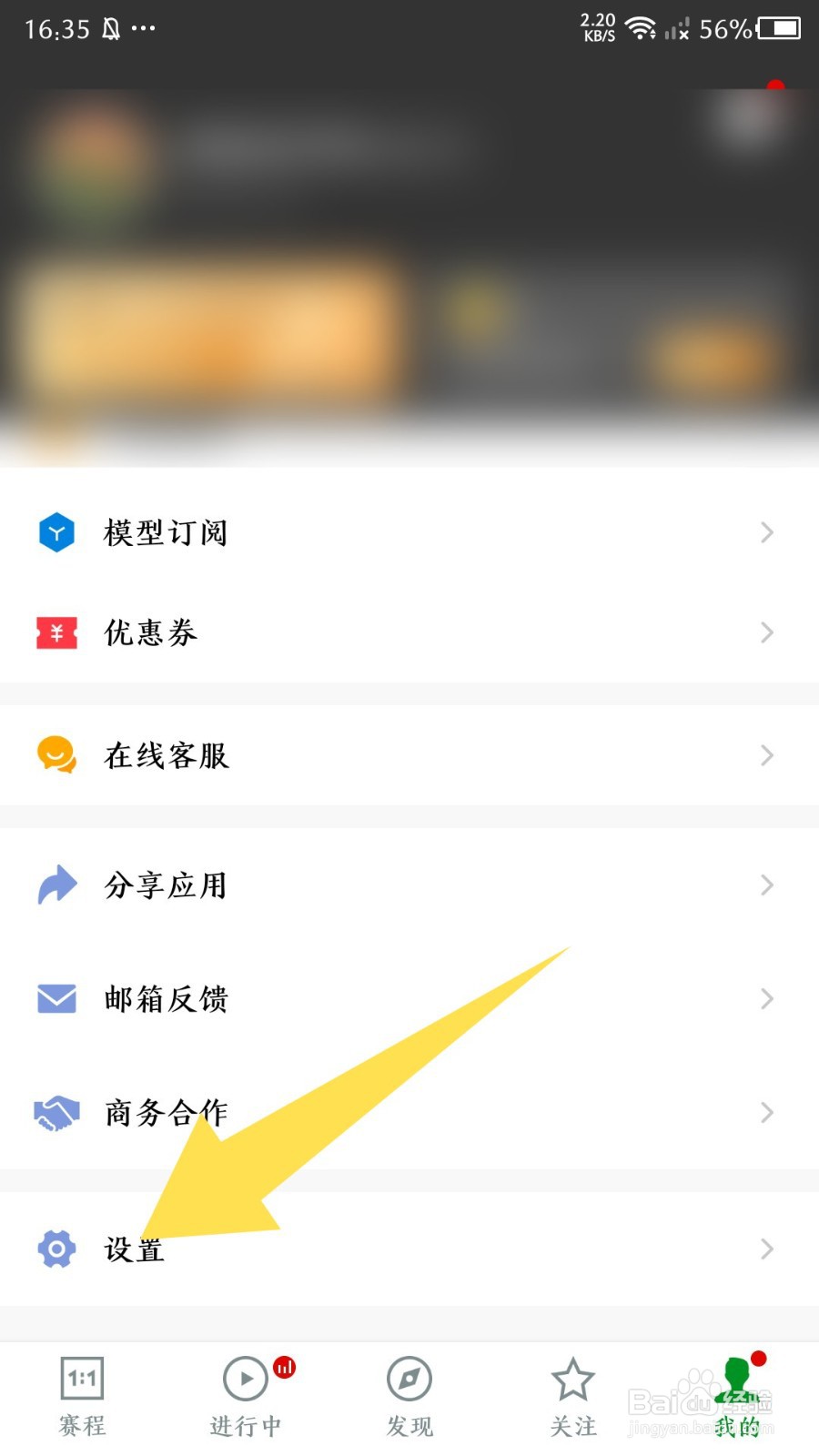Open the 进行中 play circle icon
Image resolution: width=819 pixels, height=1456 pixels.
(245, 1379)
